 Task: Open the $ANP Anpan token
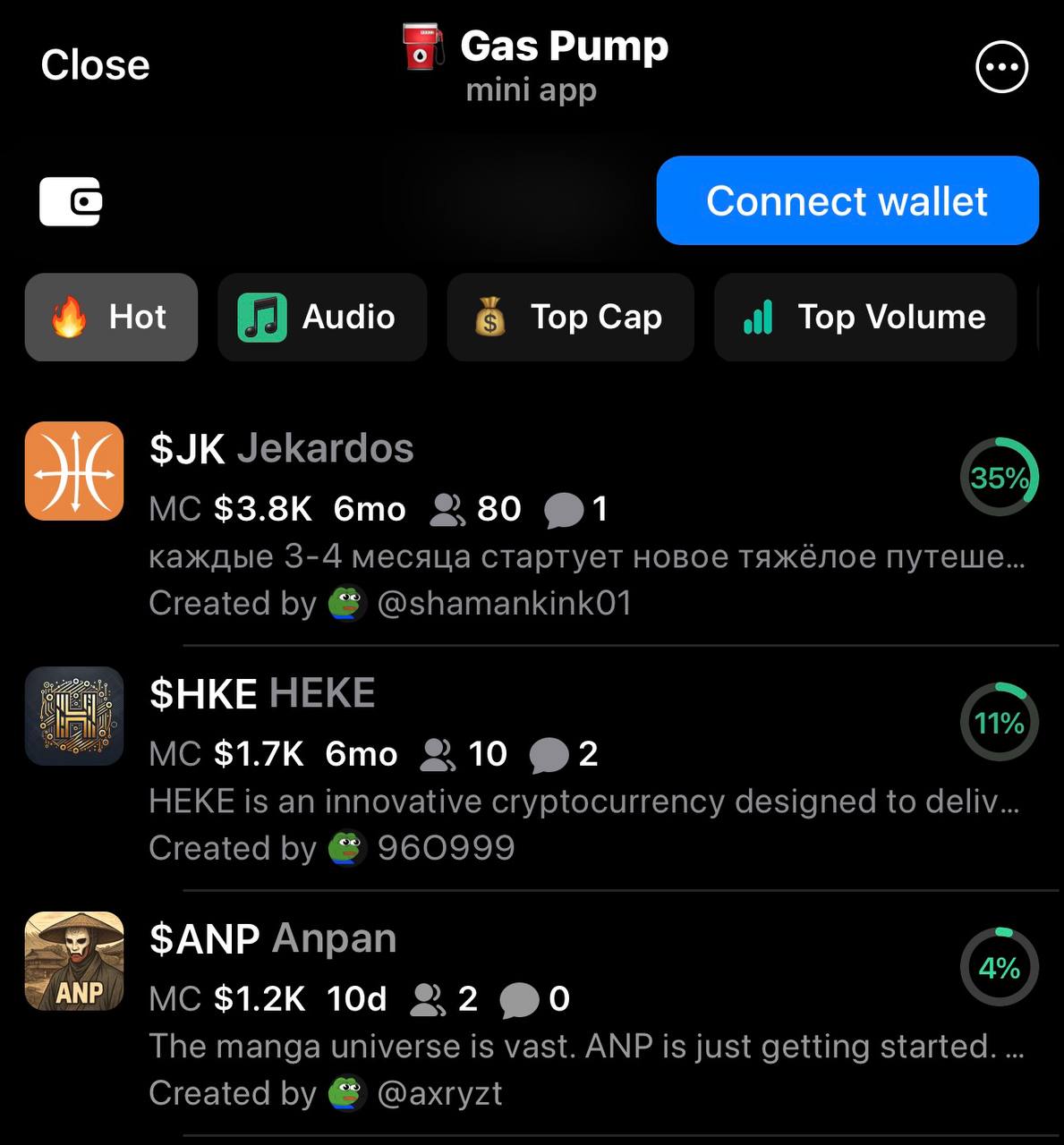point(272,938)
